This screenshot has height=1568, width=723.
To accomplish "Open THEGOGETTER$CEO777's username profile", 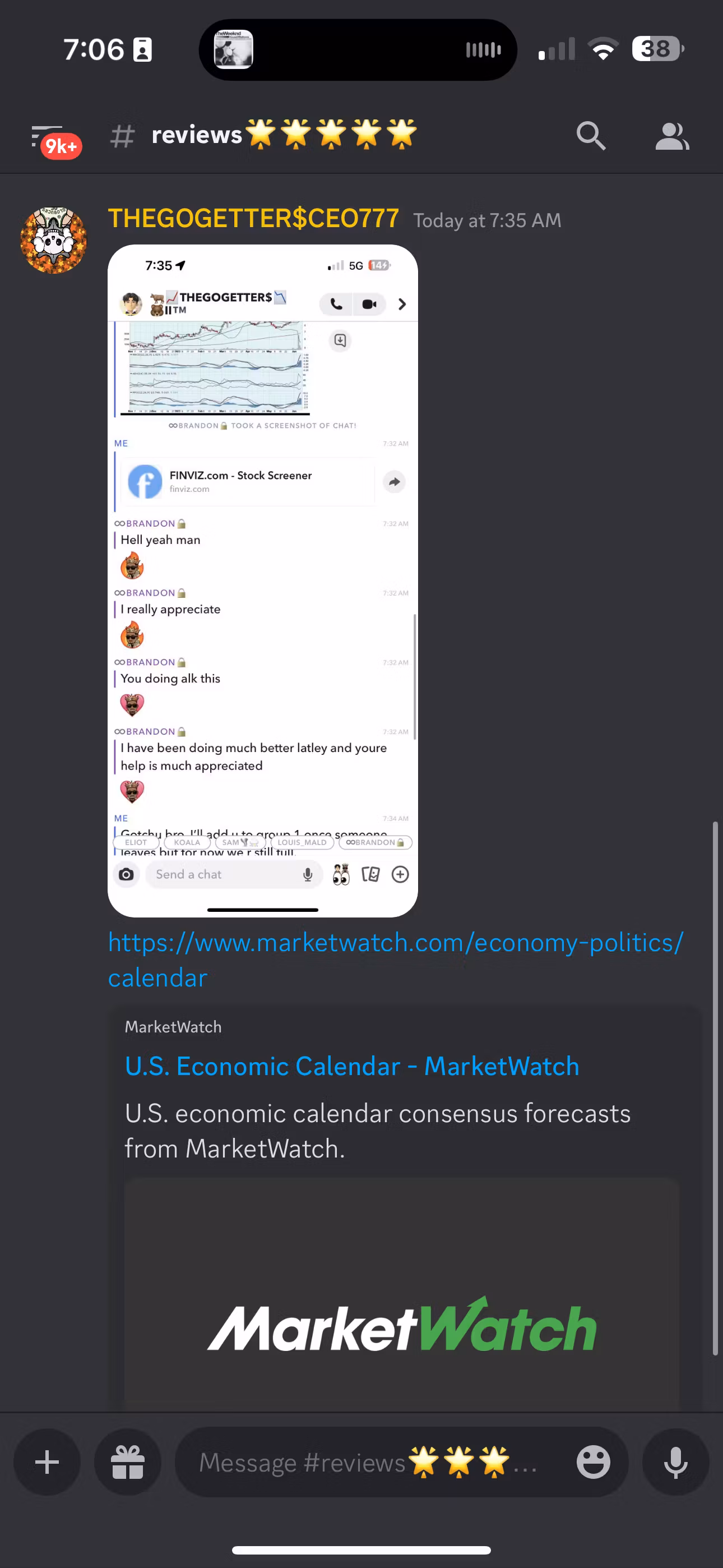I will click(253, 219).
